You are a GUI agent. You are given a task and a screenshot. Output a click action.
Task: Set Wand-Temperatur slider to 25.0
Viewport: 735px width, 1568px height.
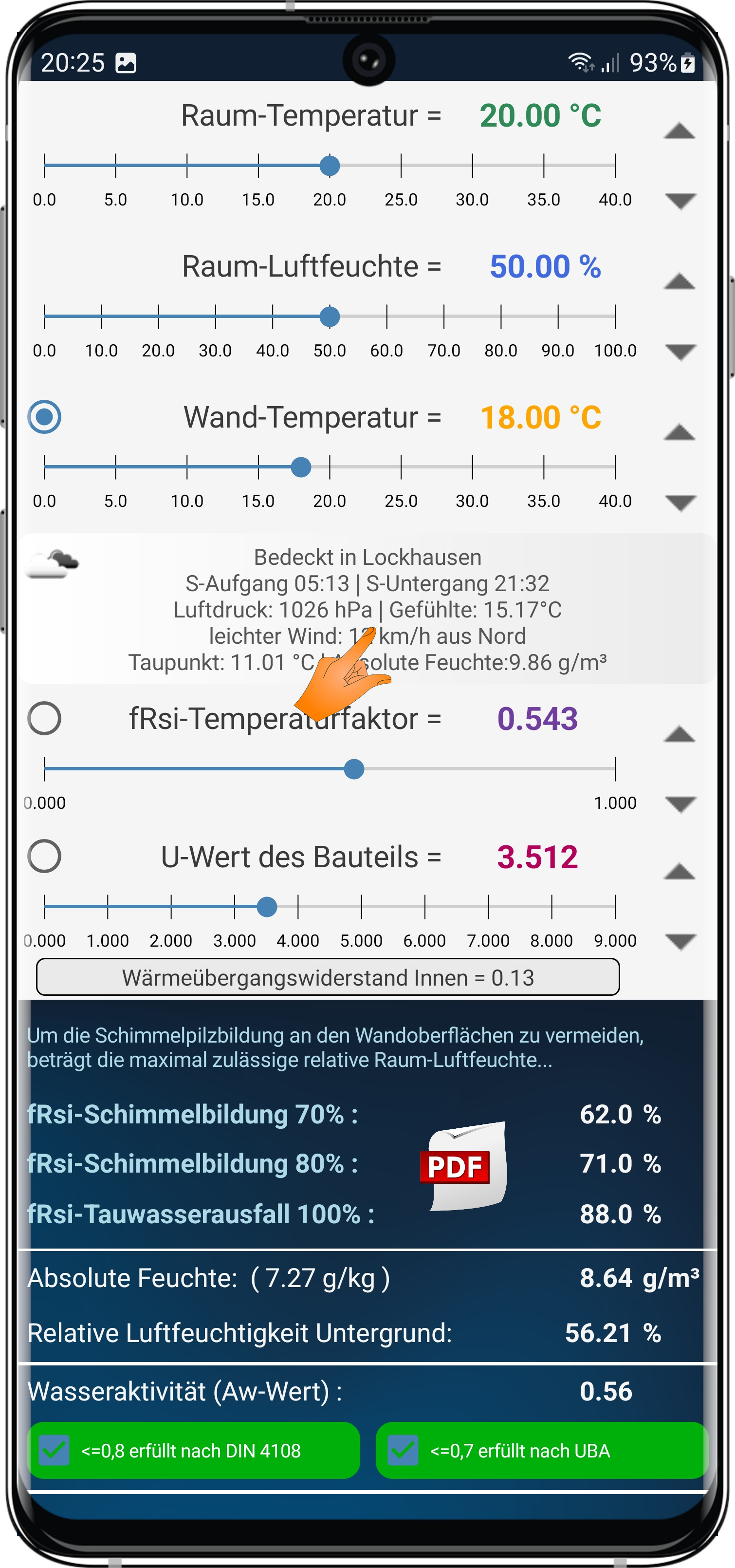401,467
